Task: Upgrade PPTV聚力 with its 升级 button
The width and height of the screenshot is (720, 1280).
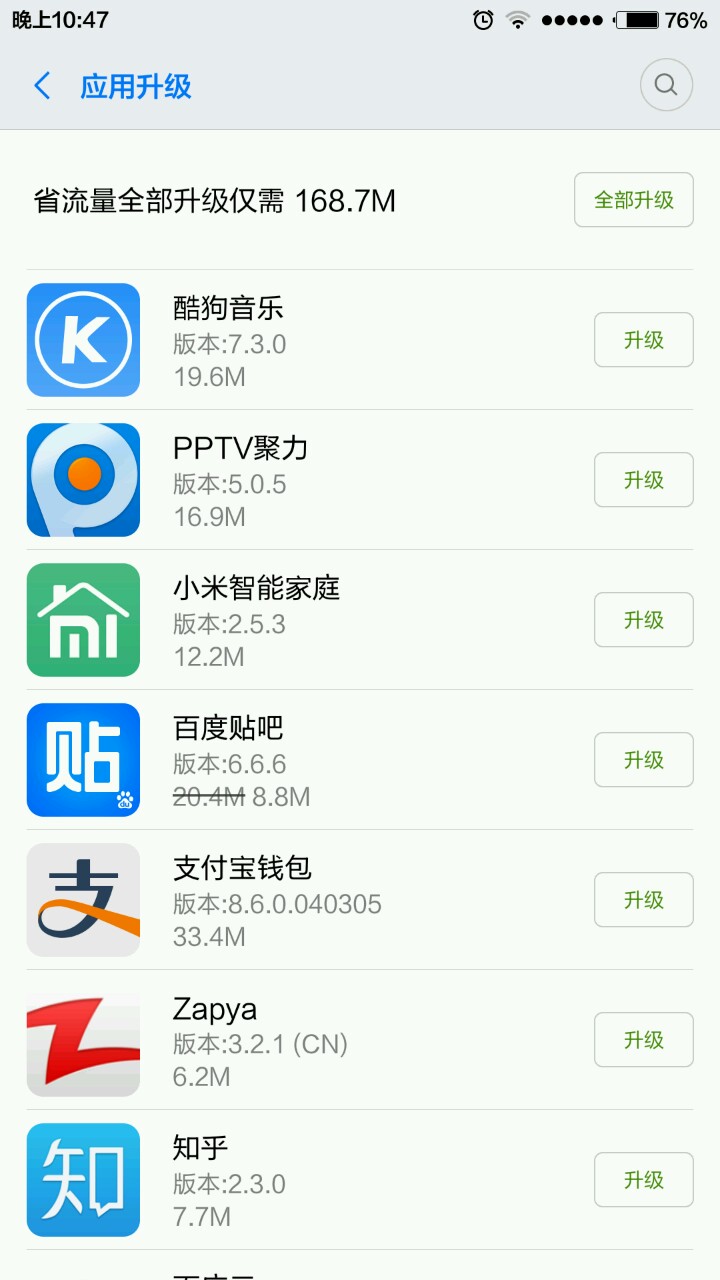Action: tap(643, 480)
